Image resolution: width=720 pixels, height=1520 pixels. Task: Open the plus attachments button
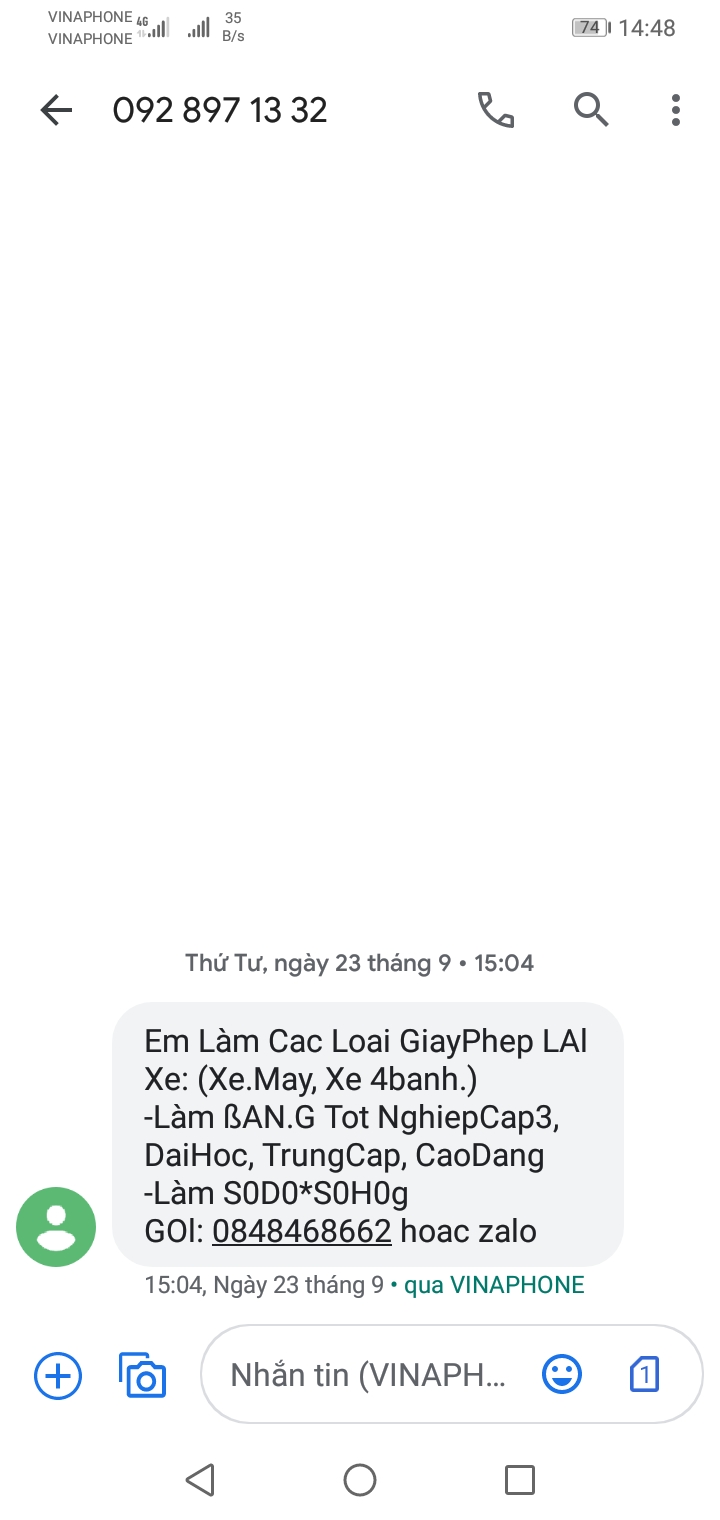[58, 1376]
